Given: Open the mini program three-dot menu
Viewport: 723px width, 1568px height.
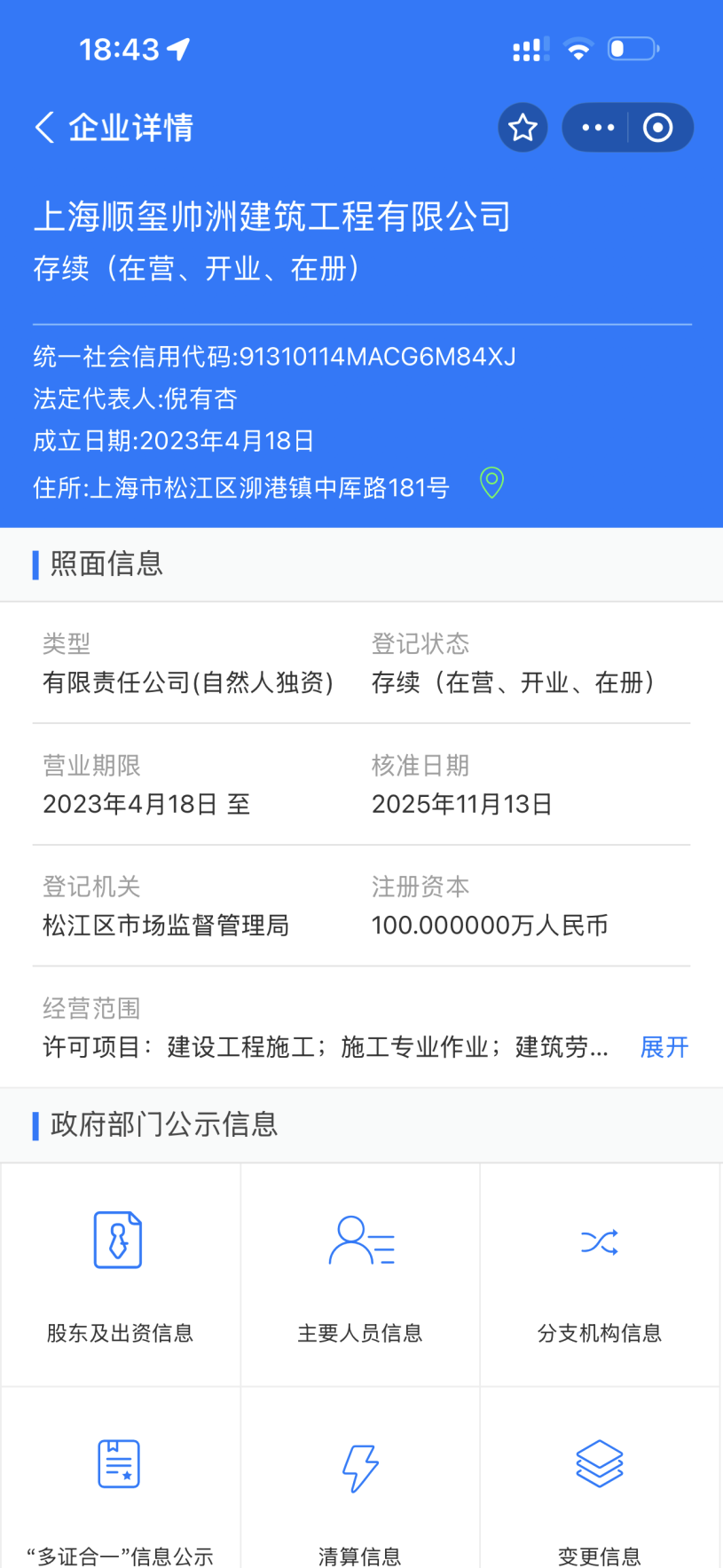Looking at the screenshot, I should coord(598,128).
